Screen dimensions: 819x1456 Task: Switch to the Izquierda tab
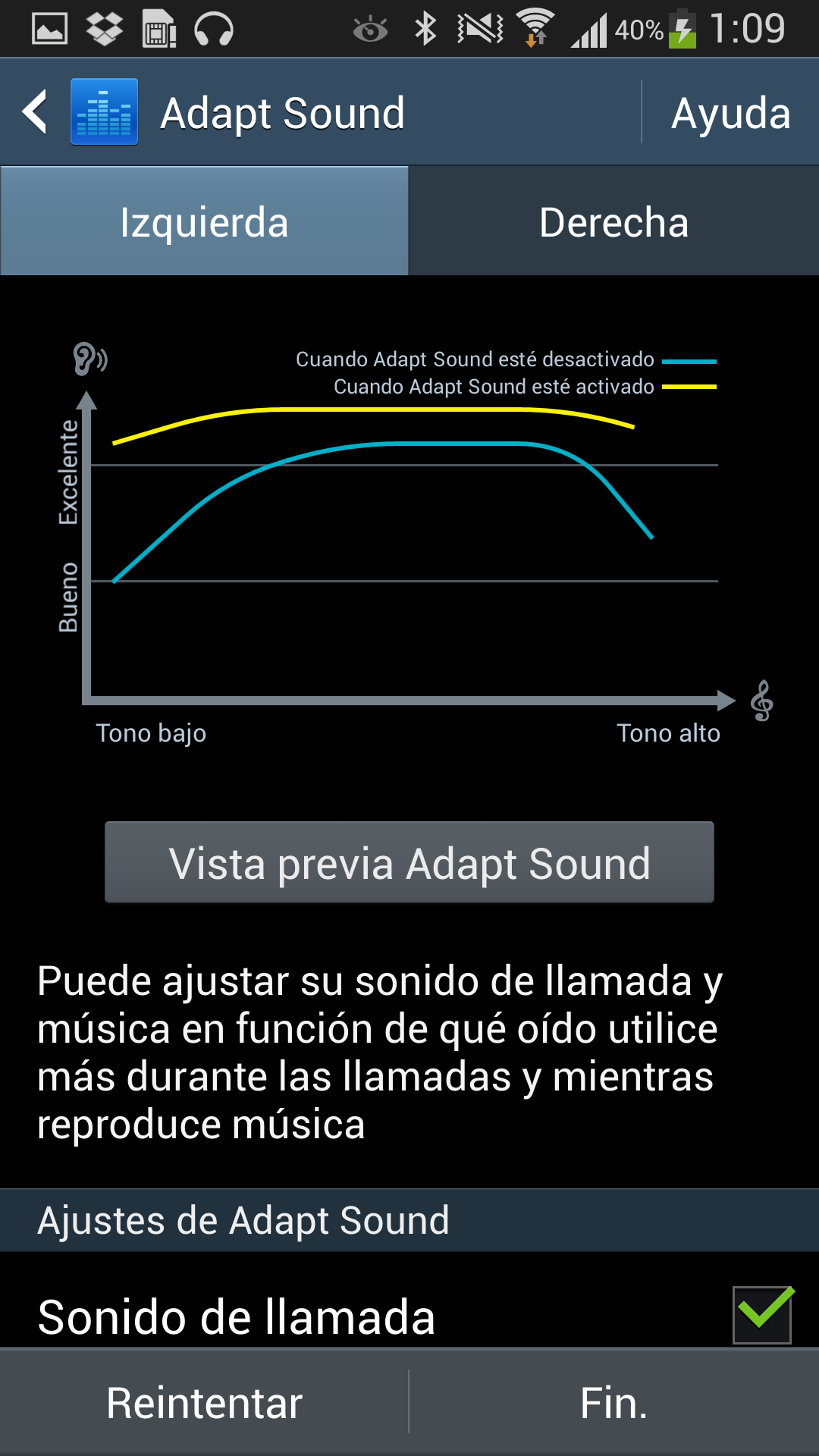pyautogui.click(x=204, y=222)
